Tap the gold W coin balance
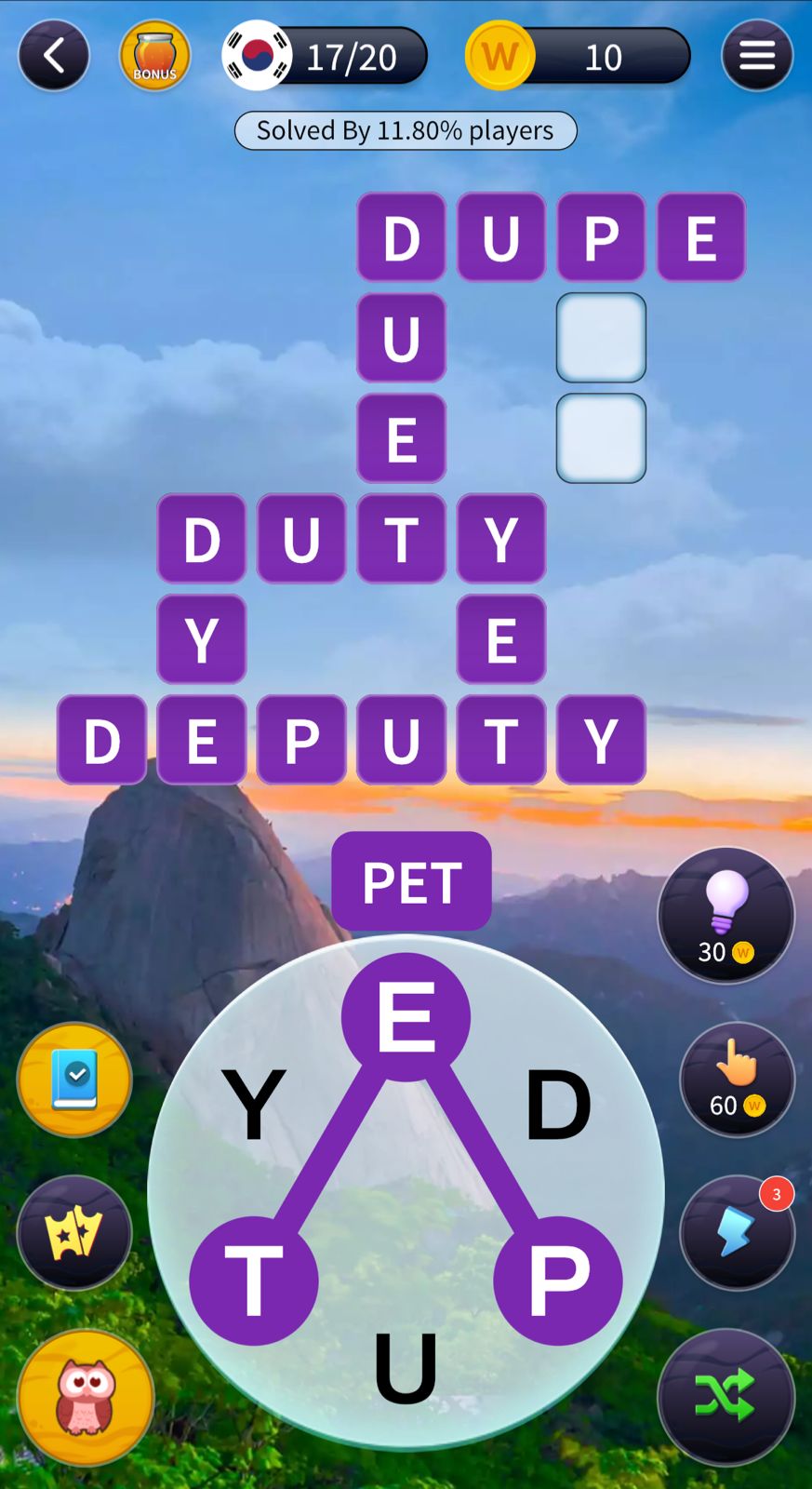 [500, 57]
